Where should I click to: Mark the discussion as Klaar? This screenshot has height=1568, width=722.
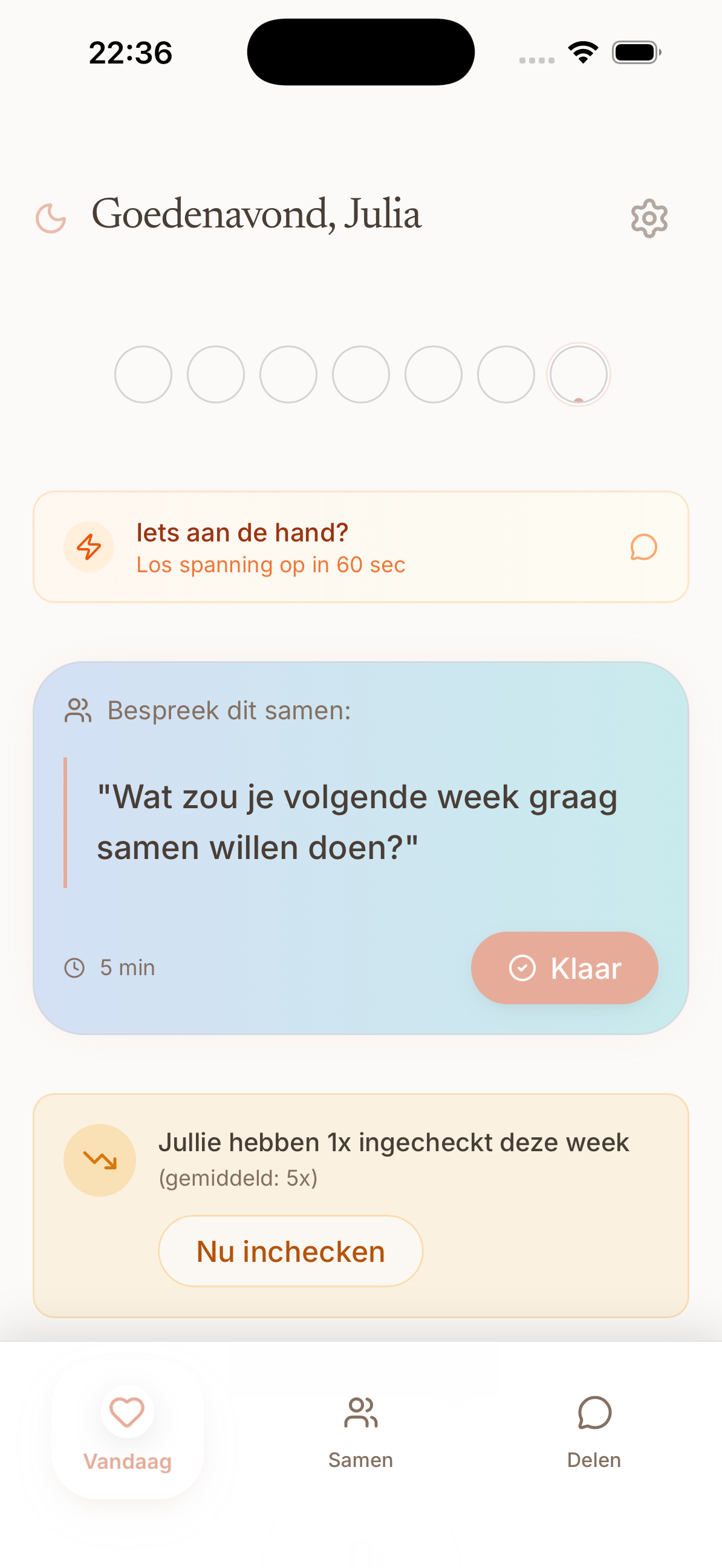click(564, 967)
